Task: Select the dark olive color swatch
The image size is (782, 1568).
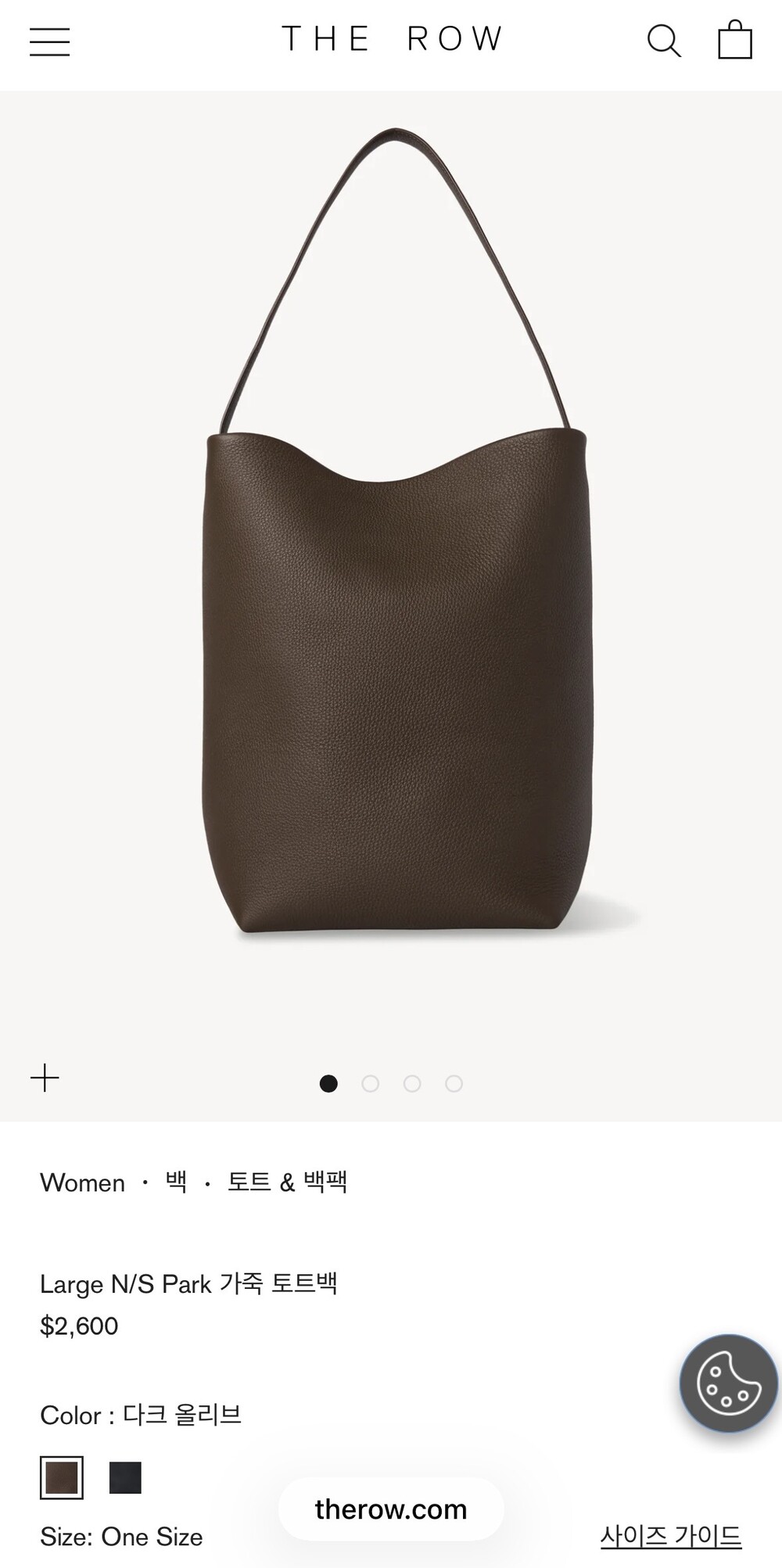Action: [x=62, y=1477]
